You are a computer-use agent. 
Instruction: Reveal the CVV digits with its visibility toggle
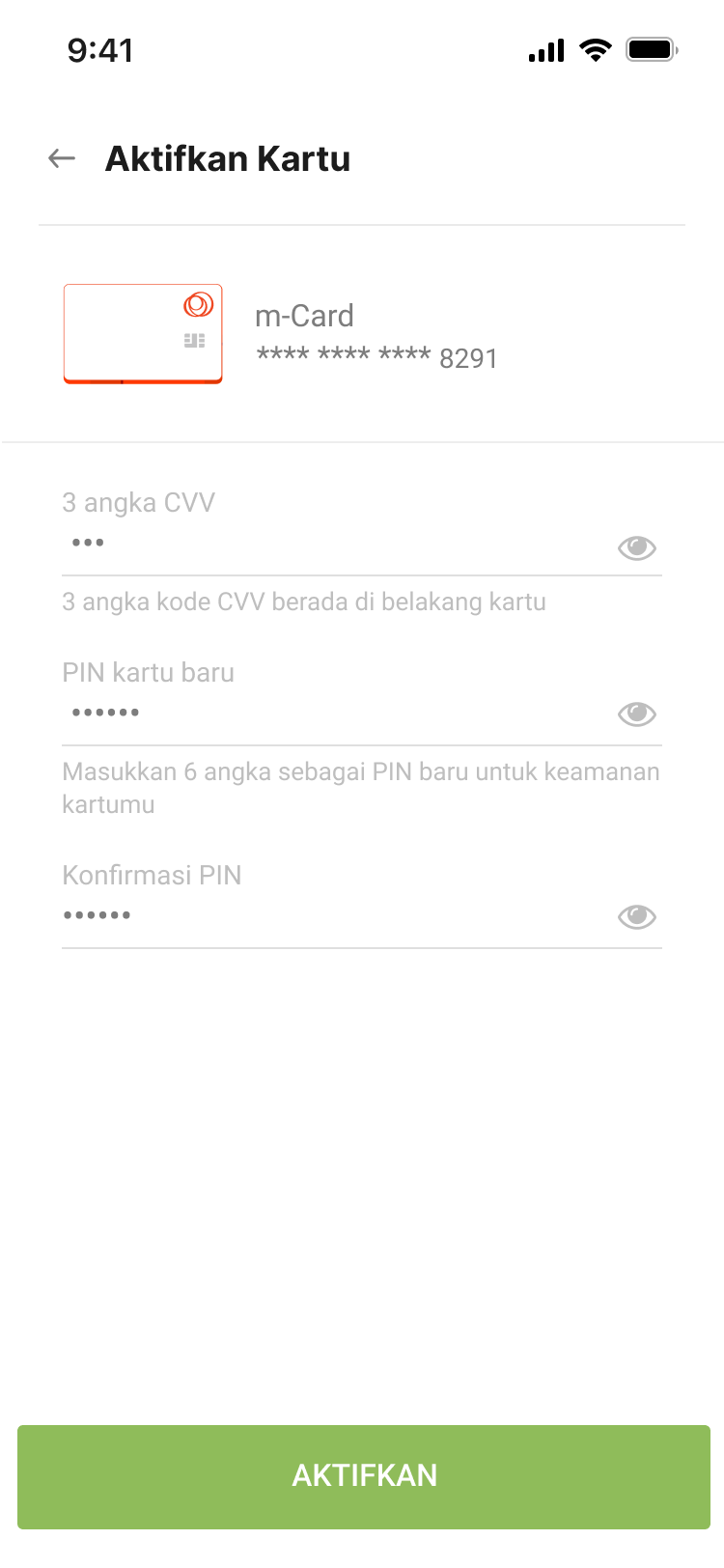pos(636,547)
